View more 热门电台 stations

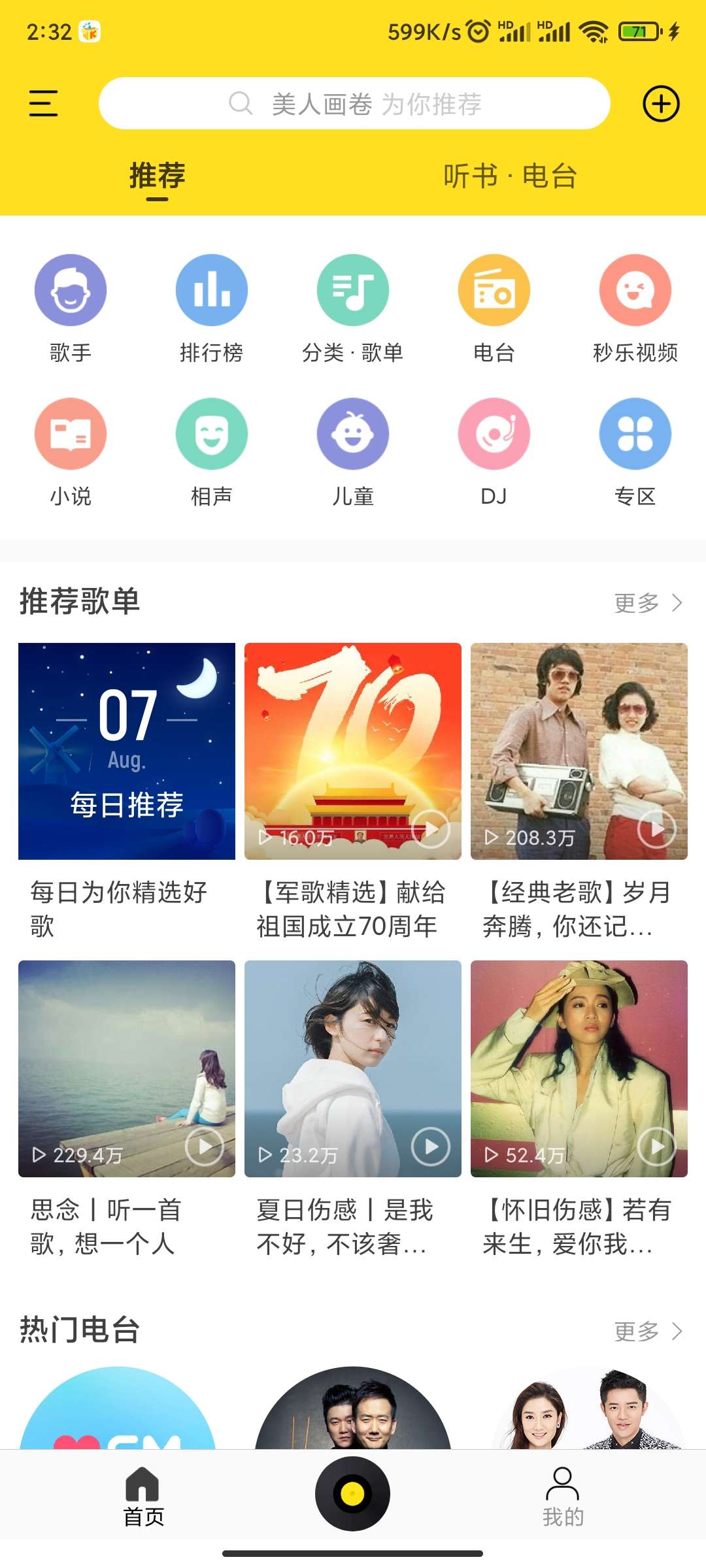(648, 1331)
